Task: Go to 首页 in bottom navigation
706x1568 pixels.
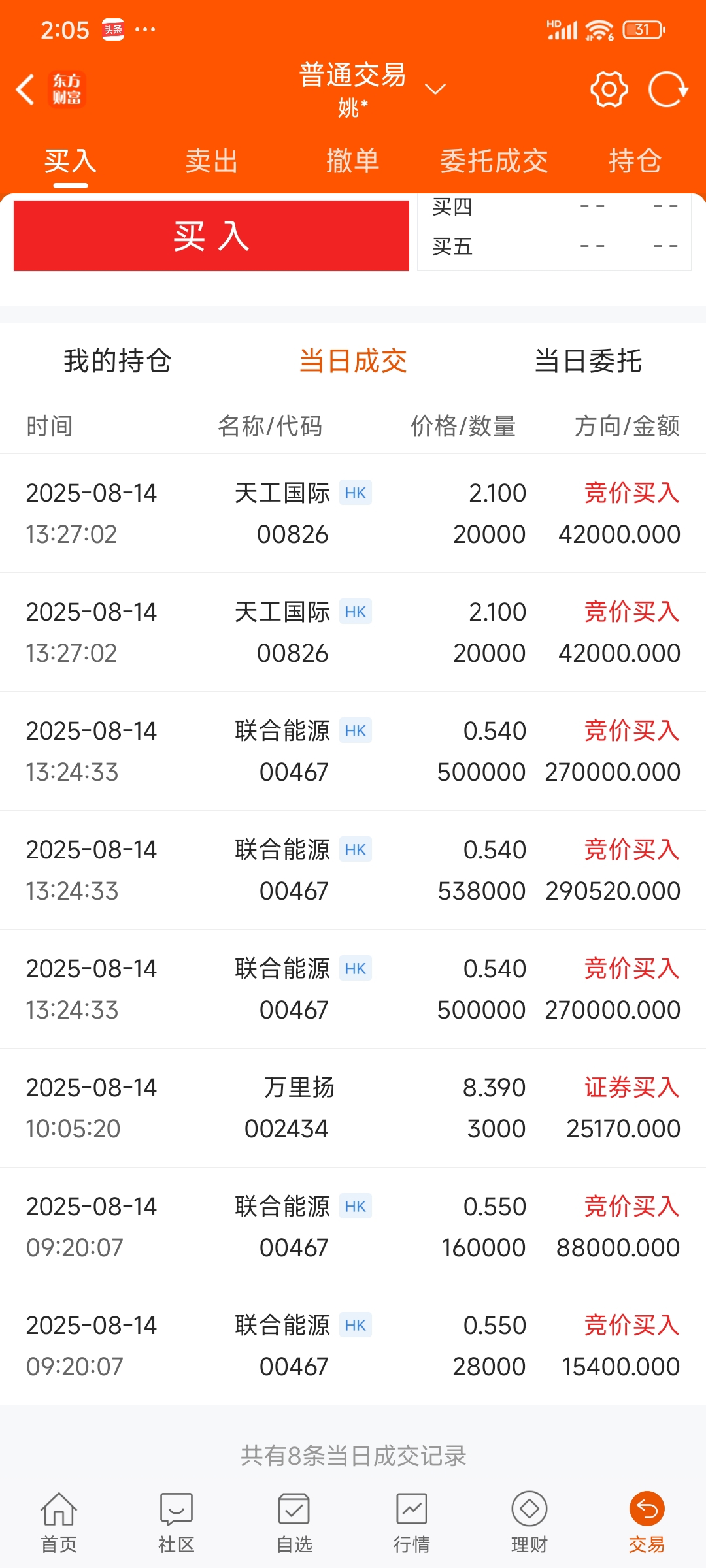Action: coord(59,1523)
